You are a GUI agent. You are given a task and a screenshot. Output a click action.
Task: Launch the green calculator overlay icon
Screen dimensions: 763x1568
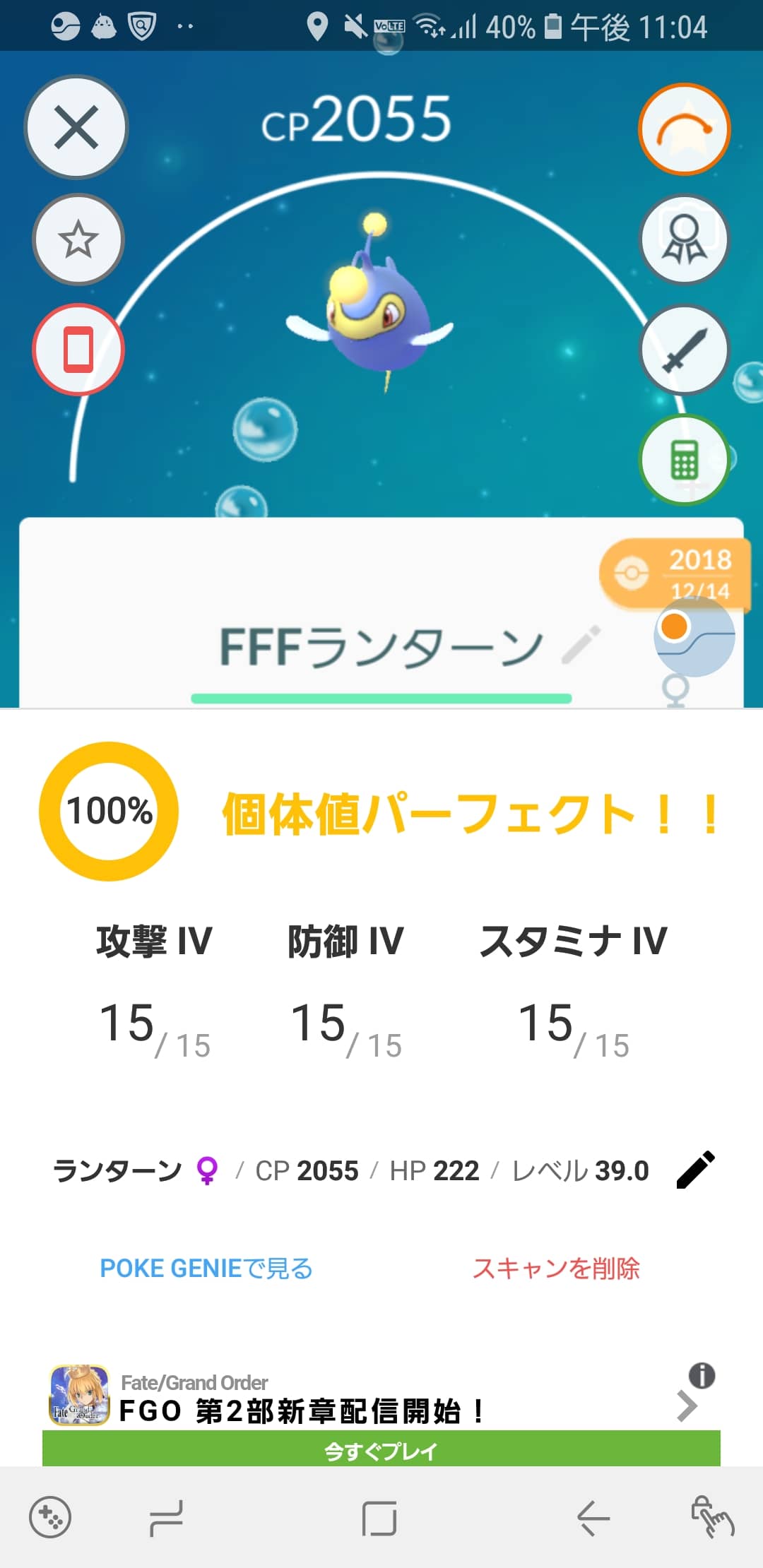683,459
